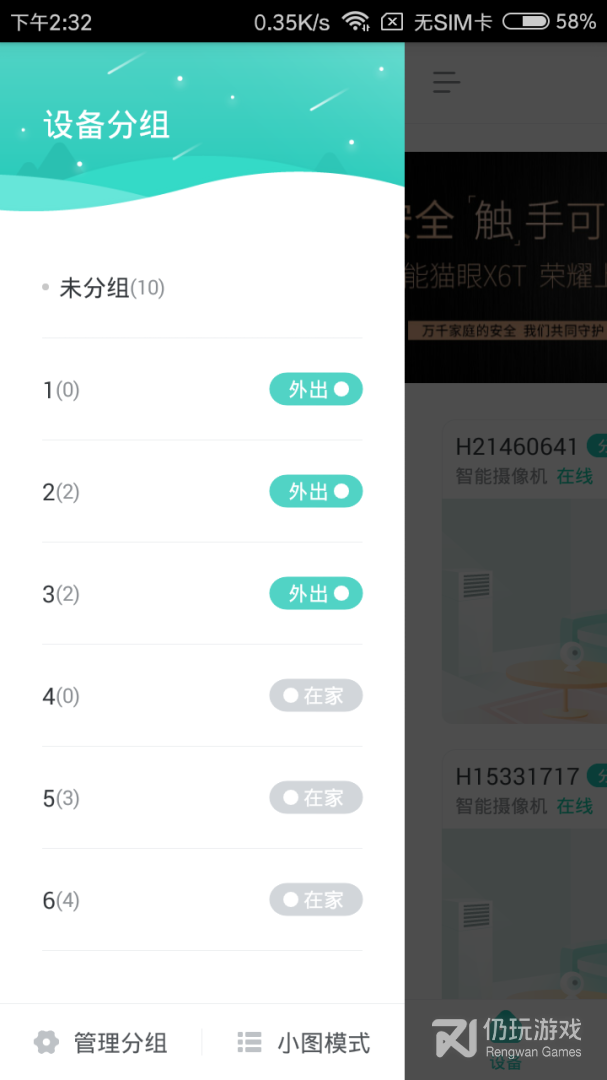The image size is (607, 1080).
Task: Toggle the 外出 switch for group 3
Action: [315, 594]
